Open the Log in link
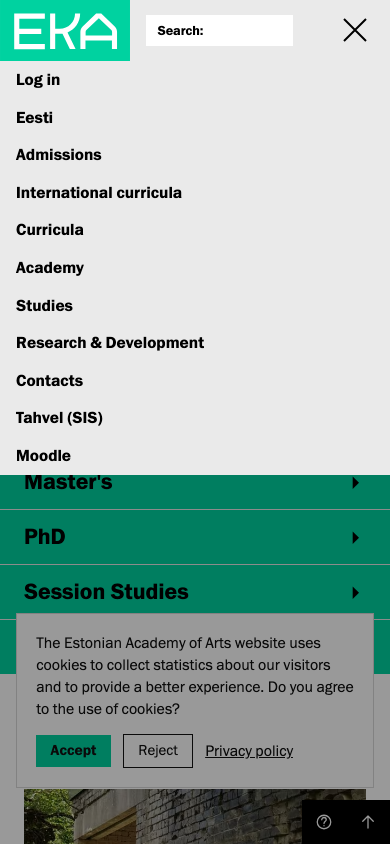This screenshot has width=390, height=844. click(x=38, y=80)
